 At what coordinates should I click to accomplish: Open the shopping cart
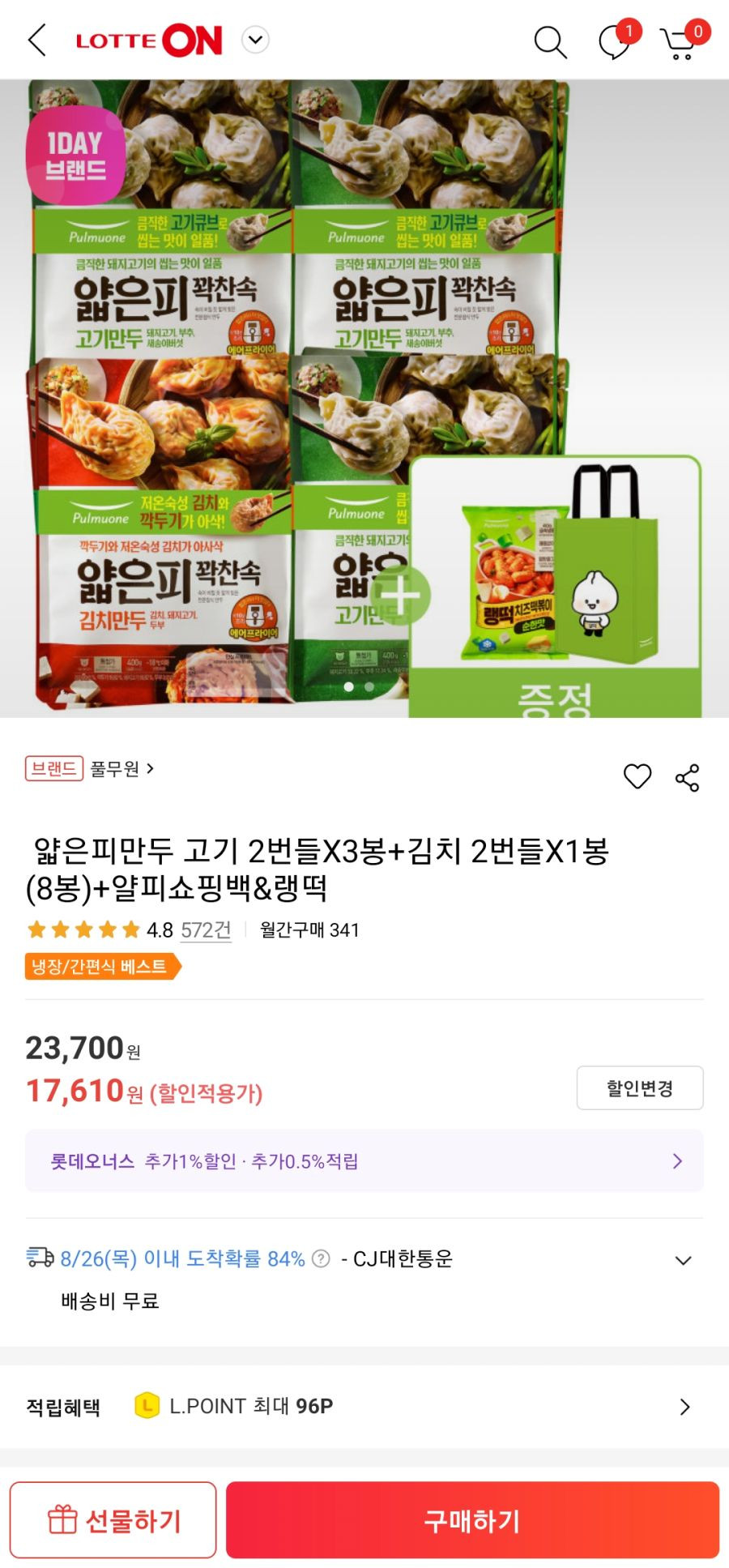(680, 43)
